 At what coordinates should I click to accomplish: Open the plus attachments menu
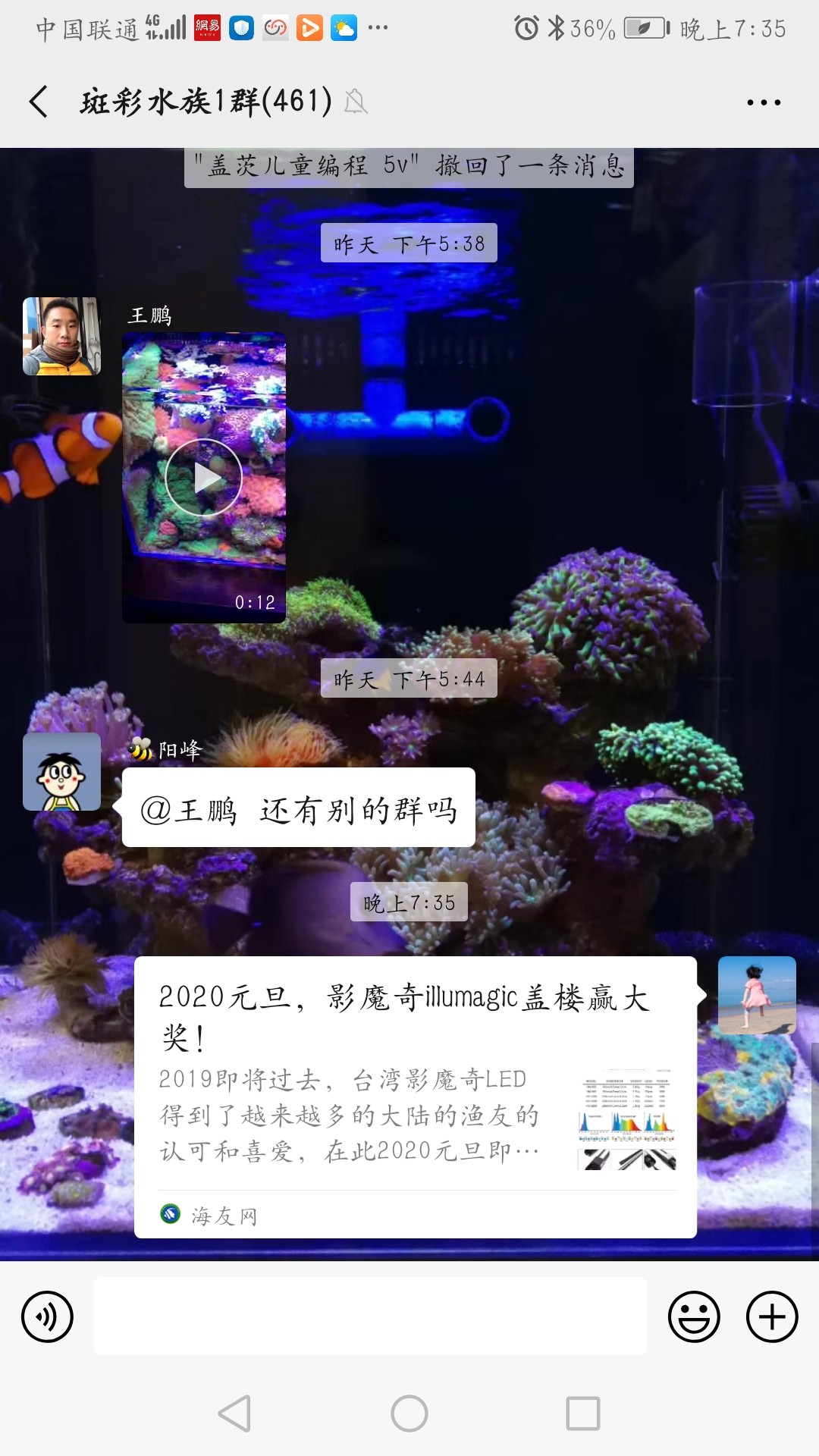pos(772,1316)
